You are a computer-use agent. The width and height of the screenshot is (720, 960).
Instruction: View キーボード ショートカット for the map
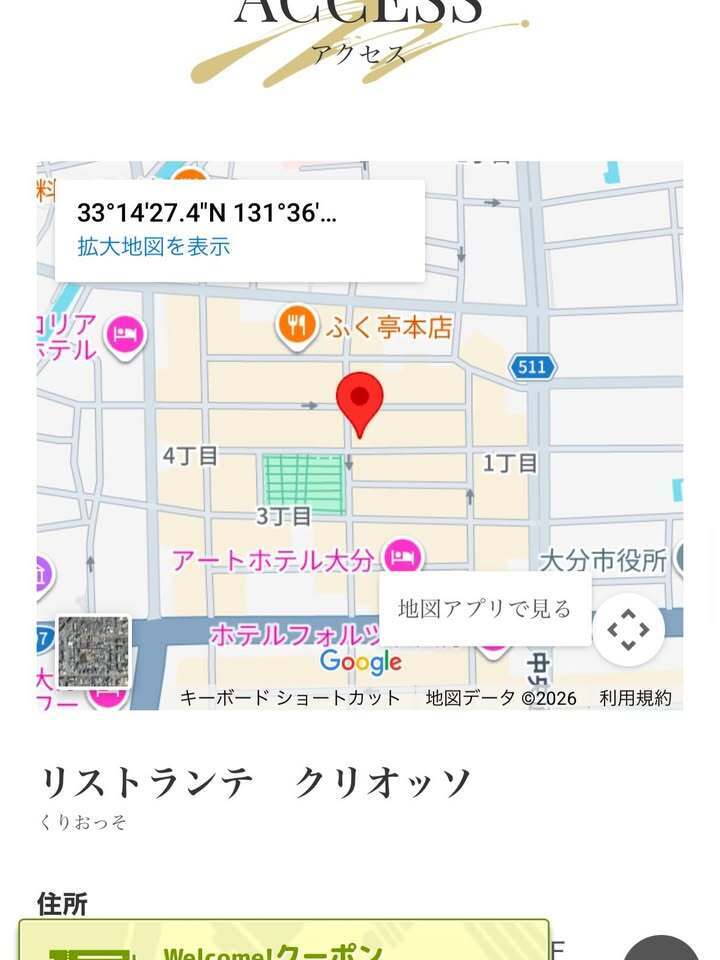pos(290,698)
